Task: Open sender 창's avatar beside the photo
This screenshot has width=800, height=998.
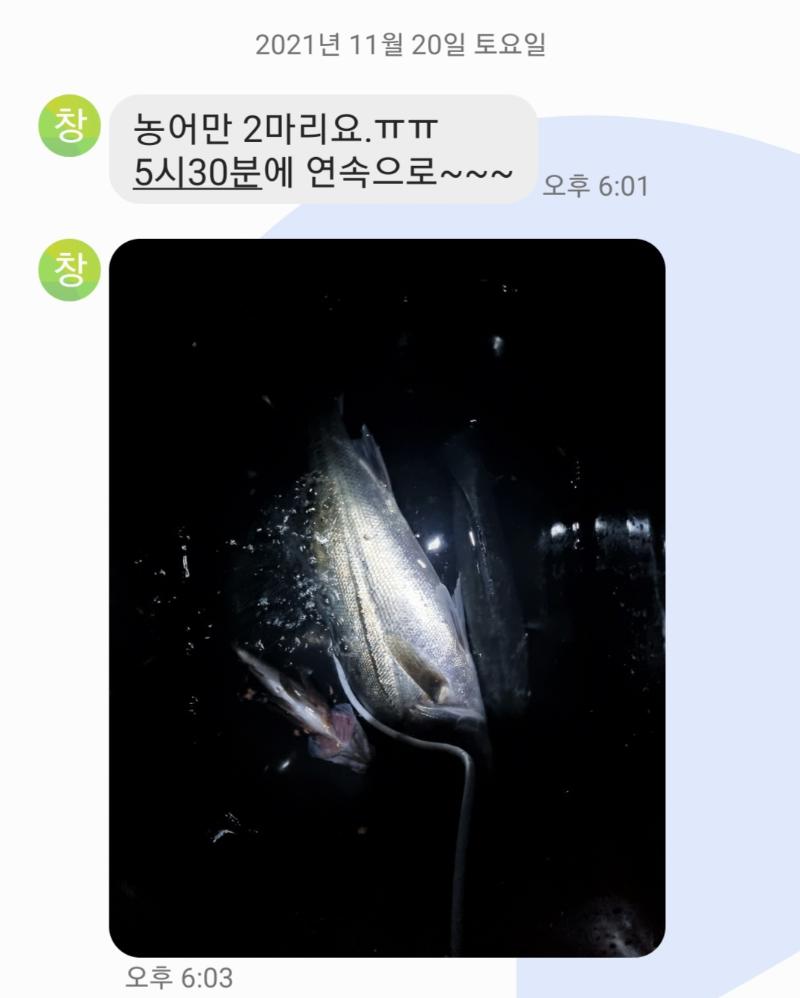Action: (x=69, y=270)
